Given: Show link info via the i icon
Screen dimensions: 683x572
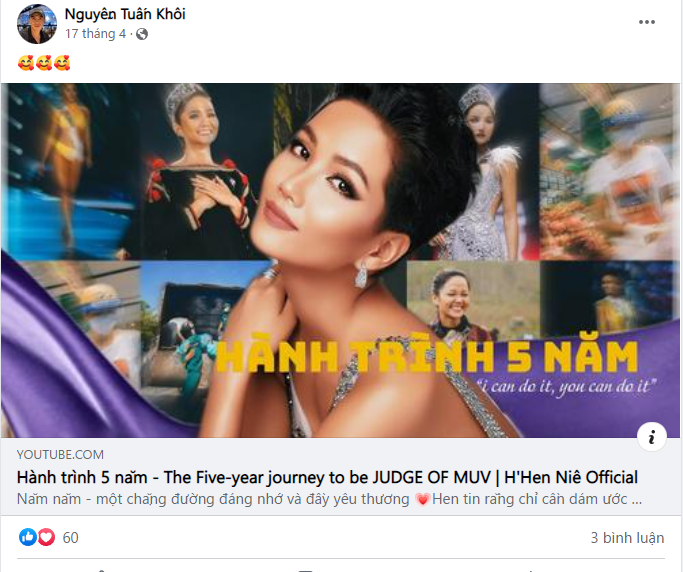Looking at the screenshot, I should coord(652,436).
